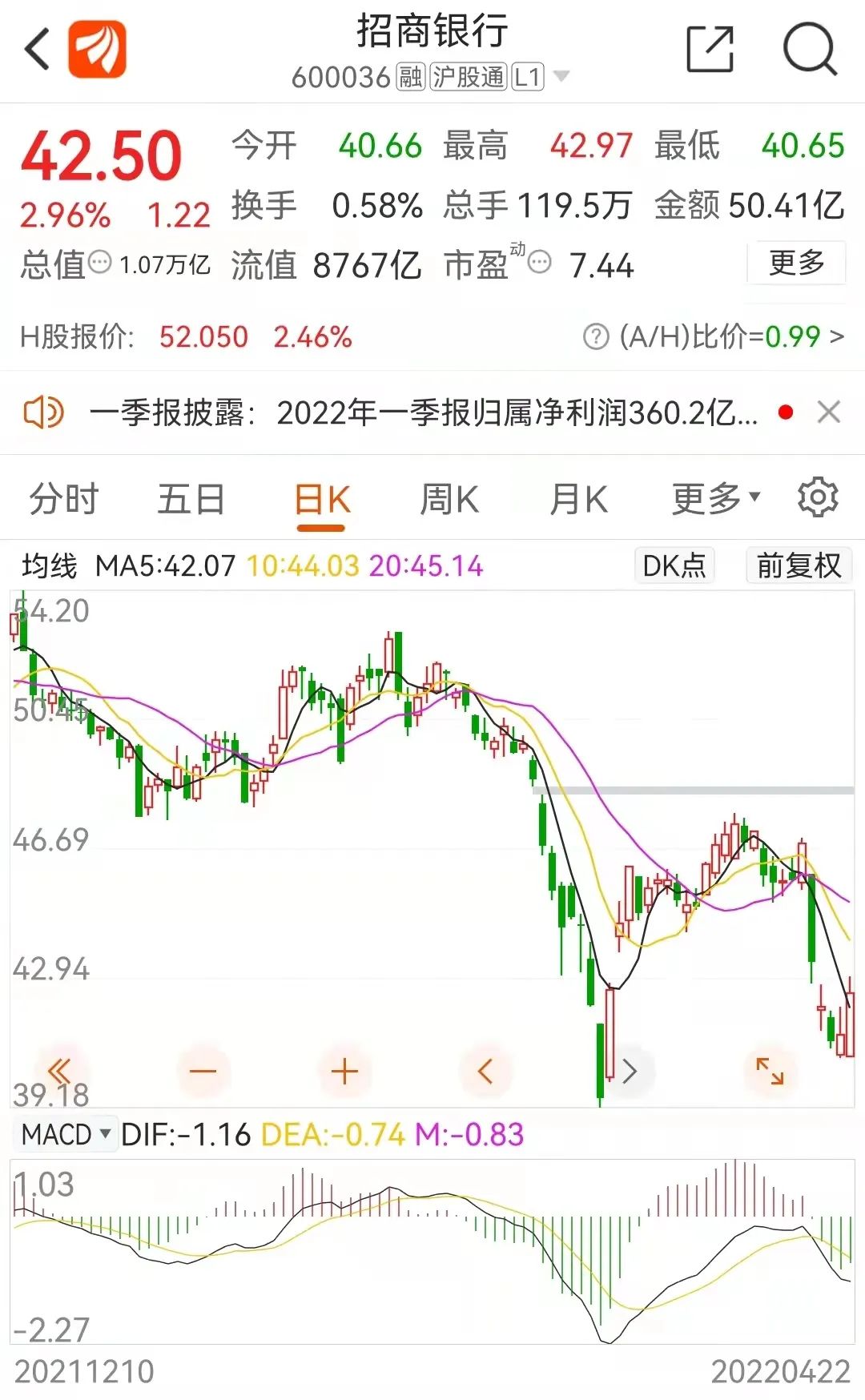Switch to the 周K chart tab
This screenshot has width=865, height=1400.
pyautogui.click(x=449, y=500)
